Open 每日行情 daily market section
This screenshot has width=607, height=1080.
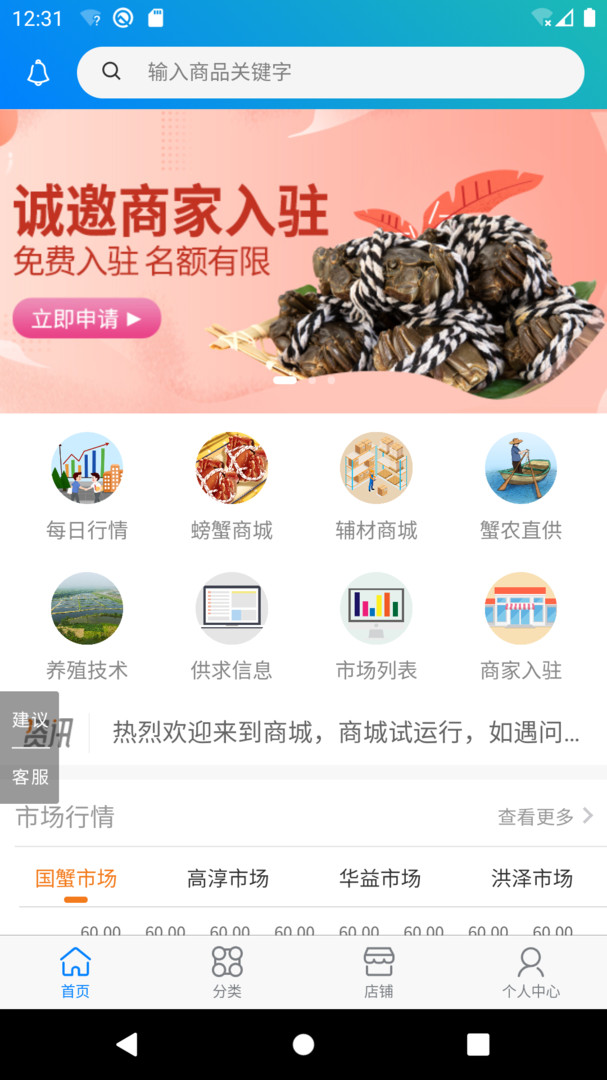click(87, 486)
